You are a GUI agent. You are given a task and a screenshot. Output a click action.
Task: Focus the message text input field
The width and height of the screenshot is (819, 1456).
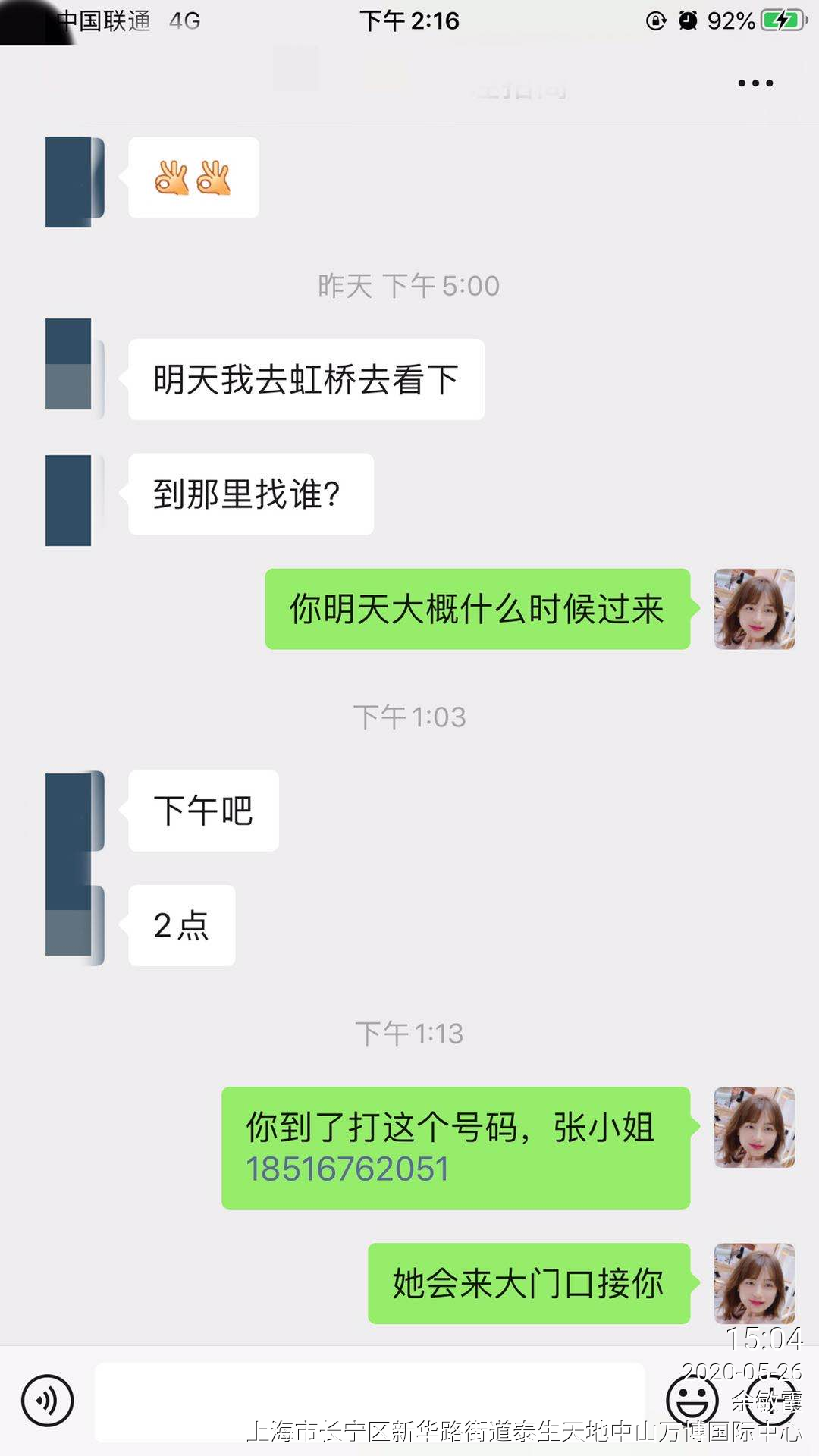pyautogui.click(x=369, y=1402)
